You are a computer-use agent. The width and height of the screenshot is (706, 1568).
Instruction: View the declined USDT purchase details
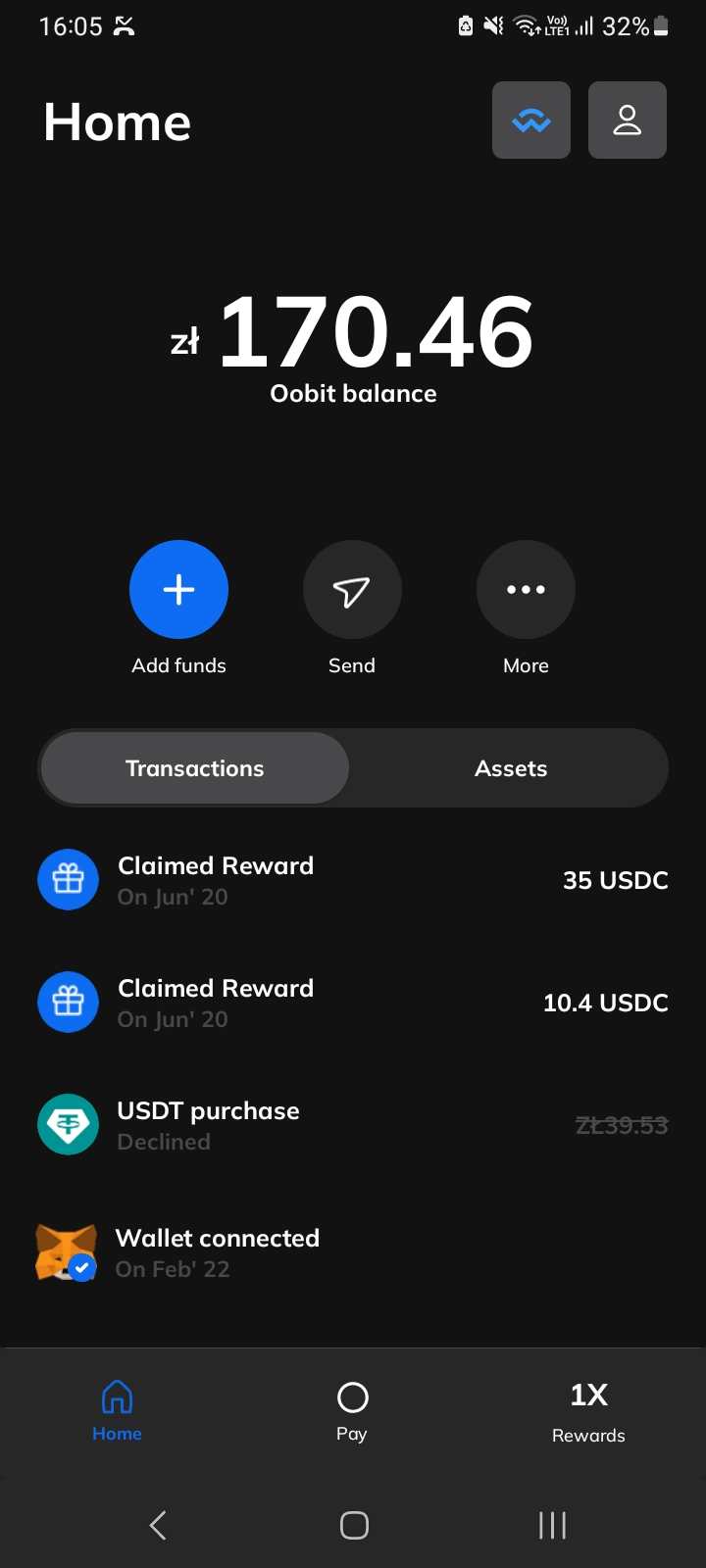pos(353,1125)
